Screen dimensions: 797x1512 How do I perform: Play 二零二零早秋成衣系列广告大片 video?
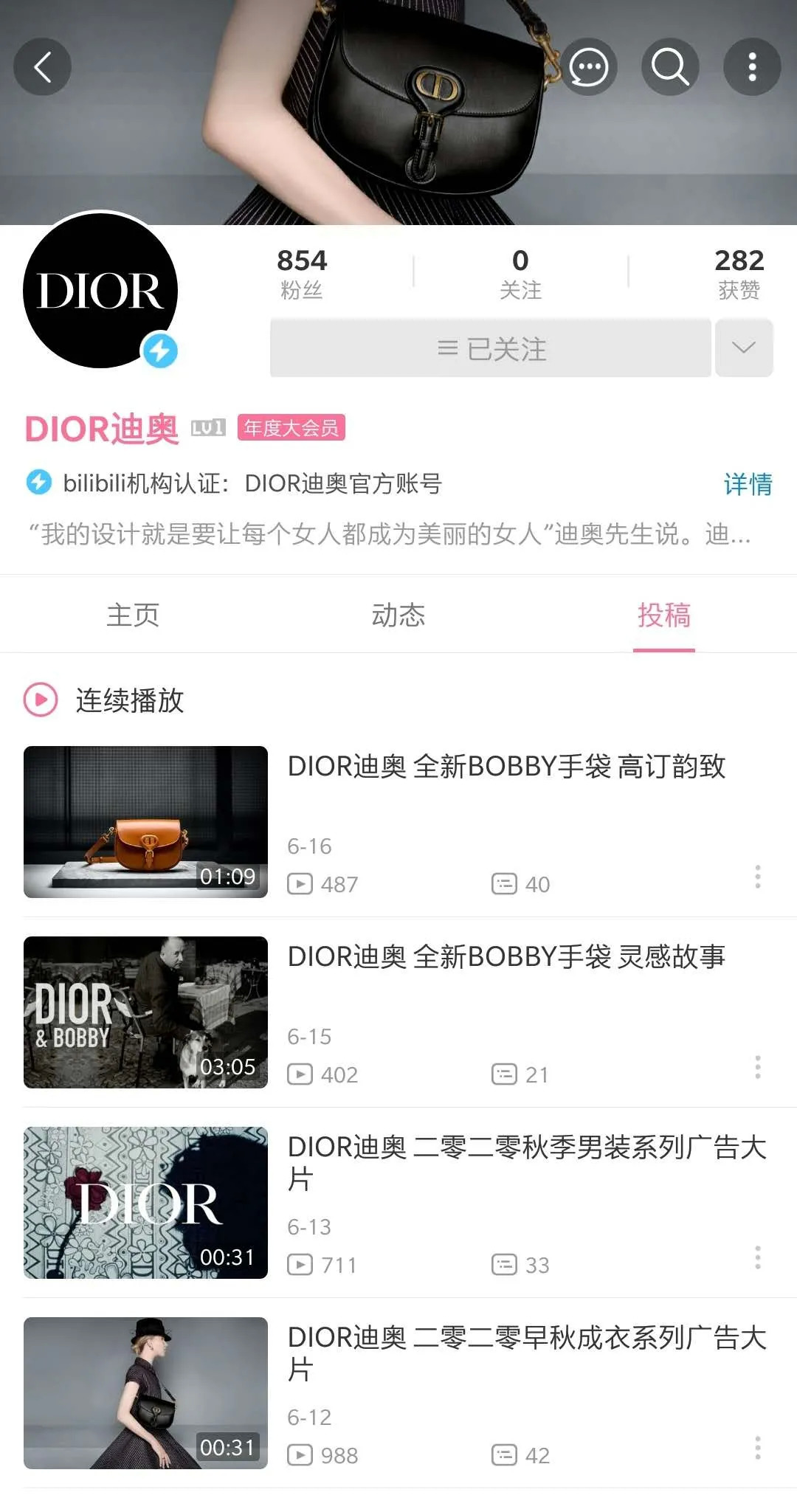coord(145,1392)
